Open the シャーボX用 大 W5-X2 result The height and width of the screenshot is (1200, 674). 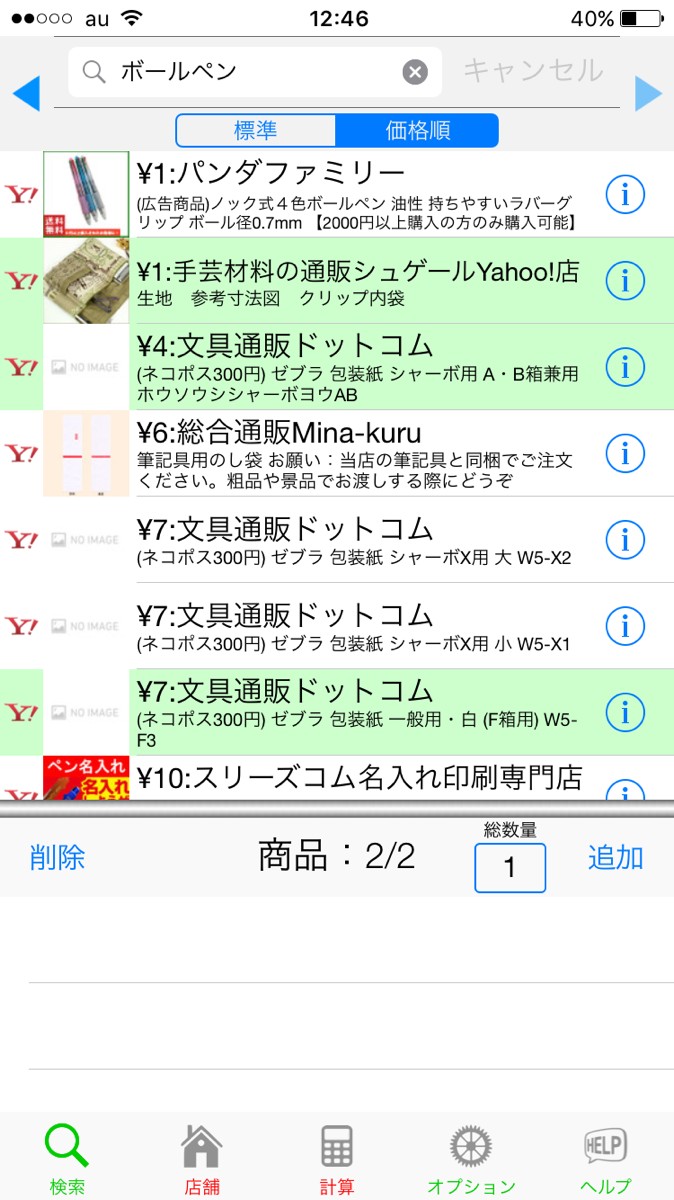[x=360, y=540]
